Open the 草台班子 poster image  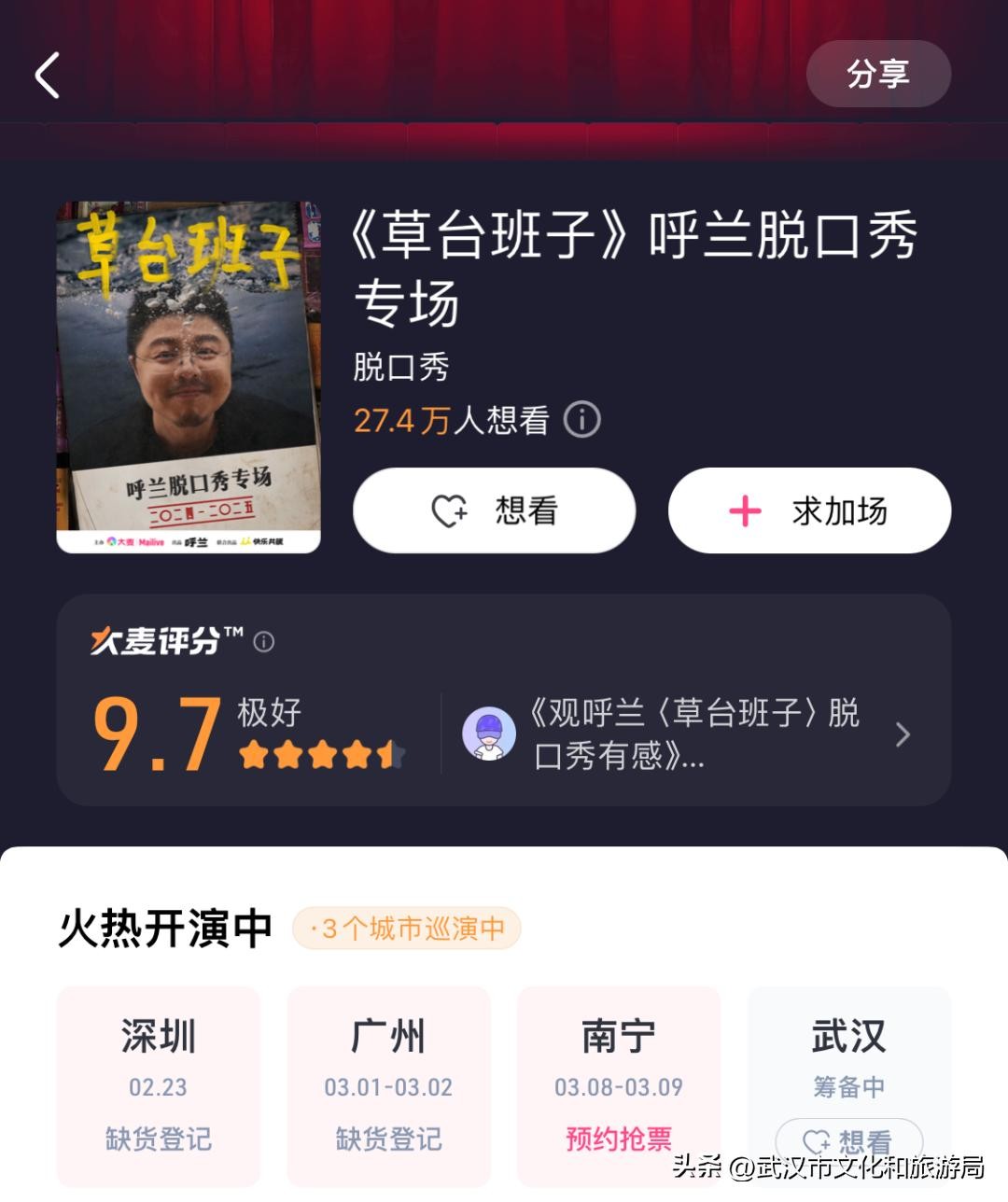(189, 377)
